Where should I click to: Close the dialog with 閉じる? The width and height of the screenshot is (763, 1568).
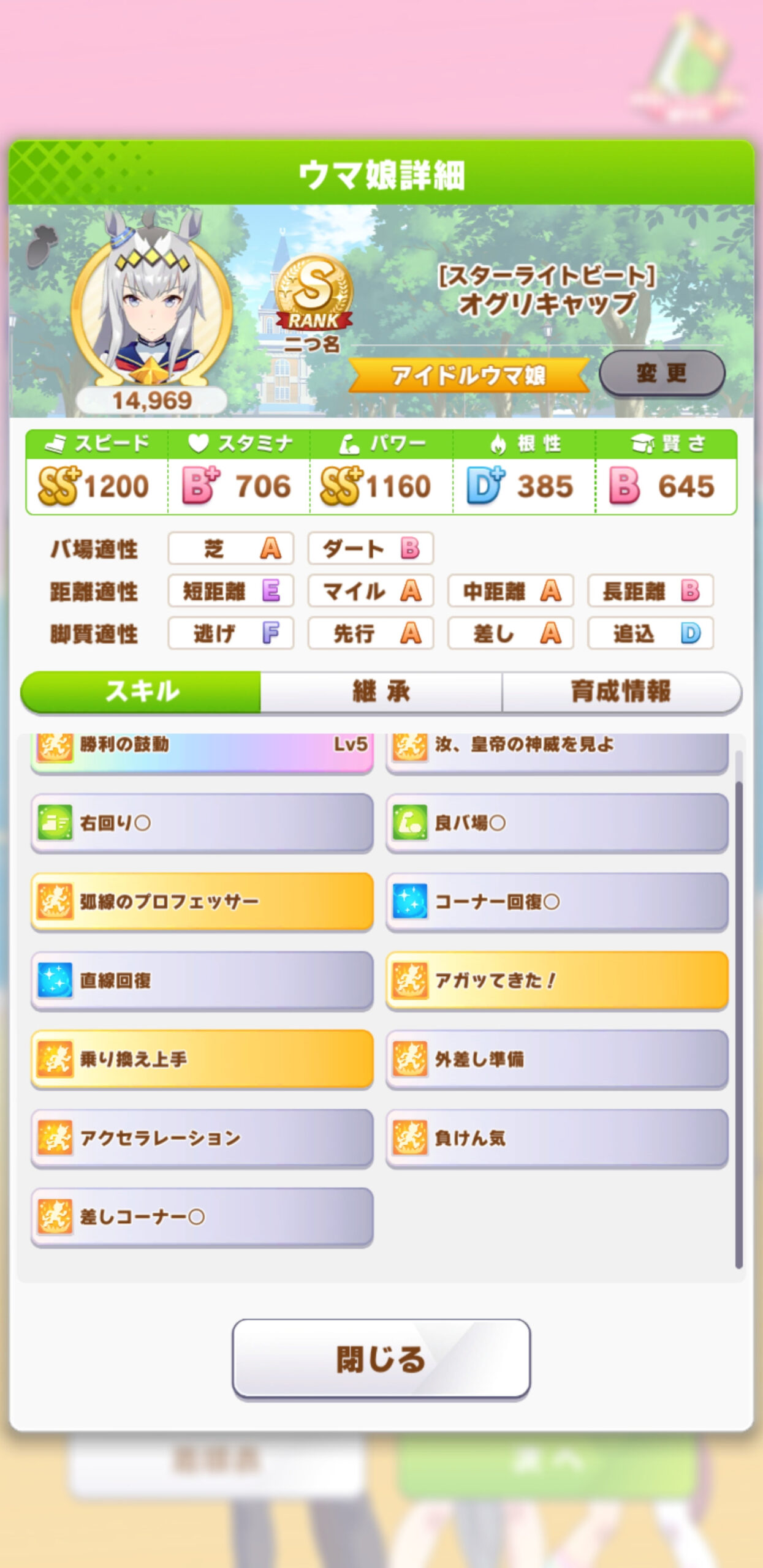tap(381, 1359)
